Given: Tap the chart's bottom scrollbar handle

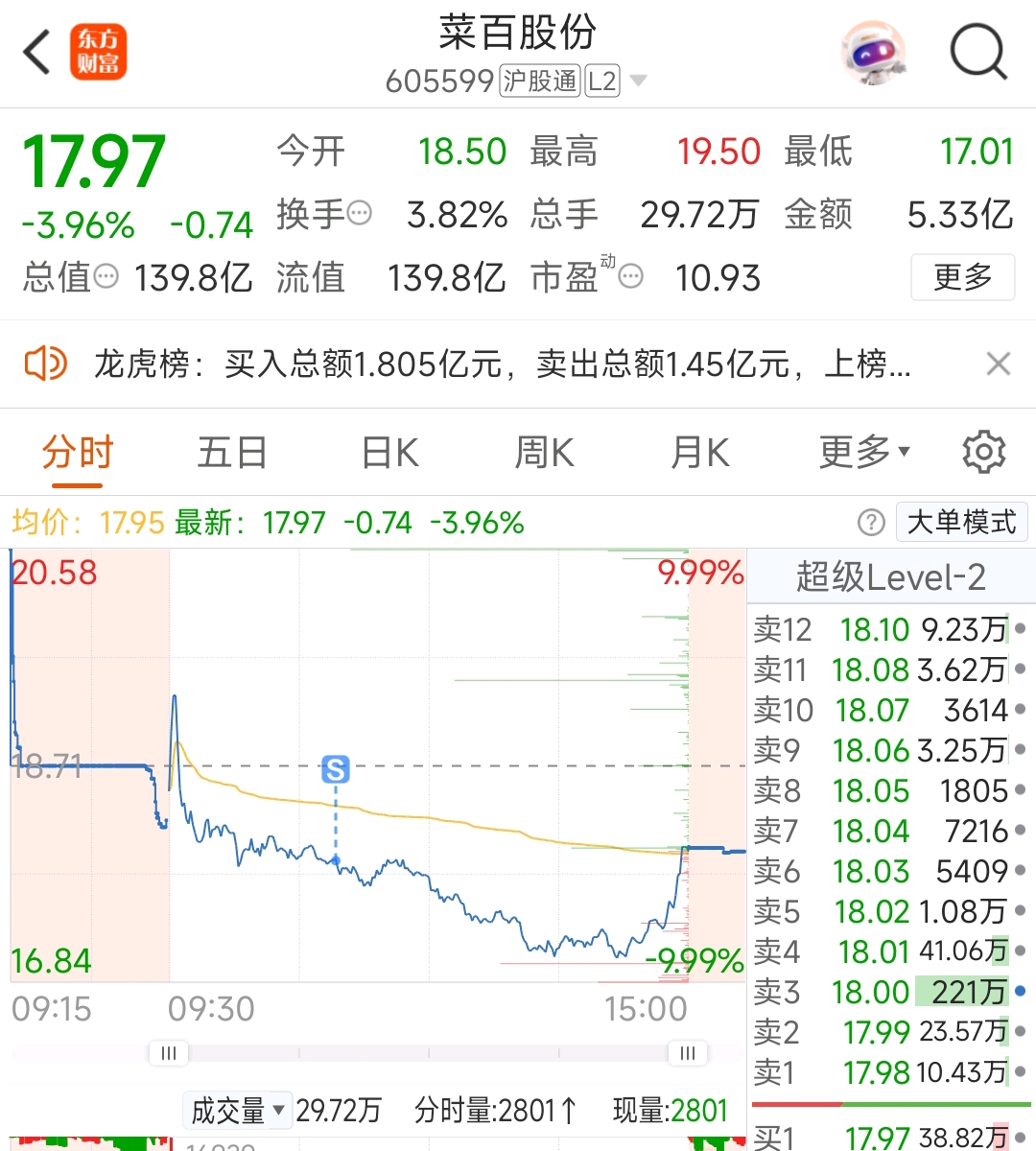Looking at the screenshot, I should point(169,1053).
